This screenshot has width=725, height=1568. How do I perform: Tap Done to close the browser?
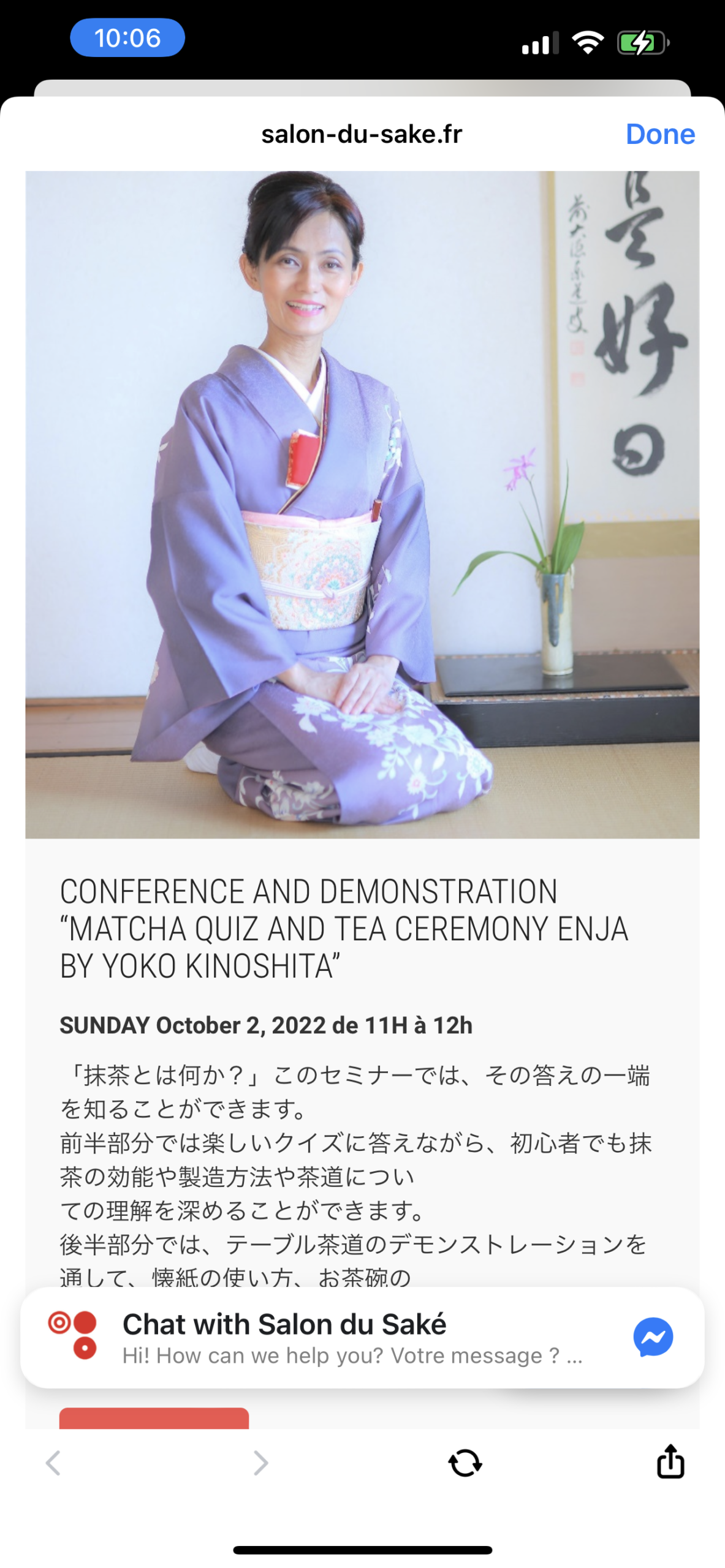click(659, 134)
